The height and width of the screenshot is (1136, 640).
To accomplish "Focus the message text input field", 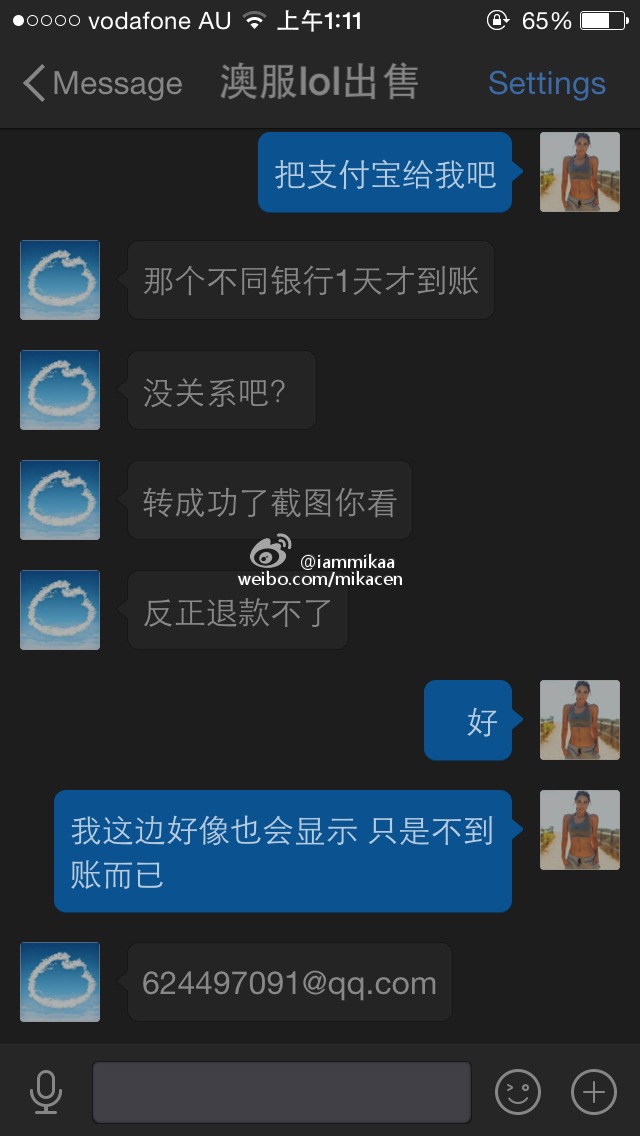I will [x=281, y=1091].
